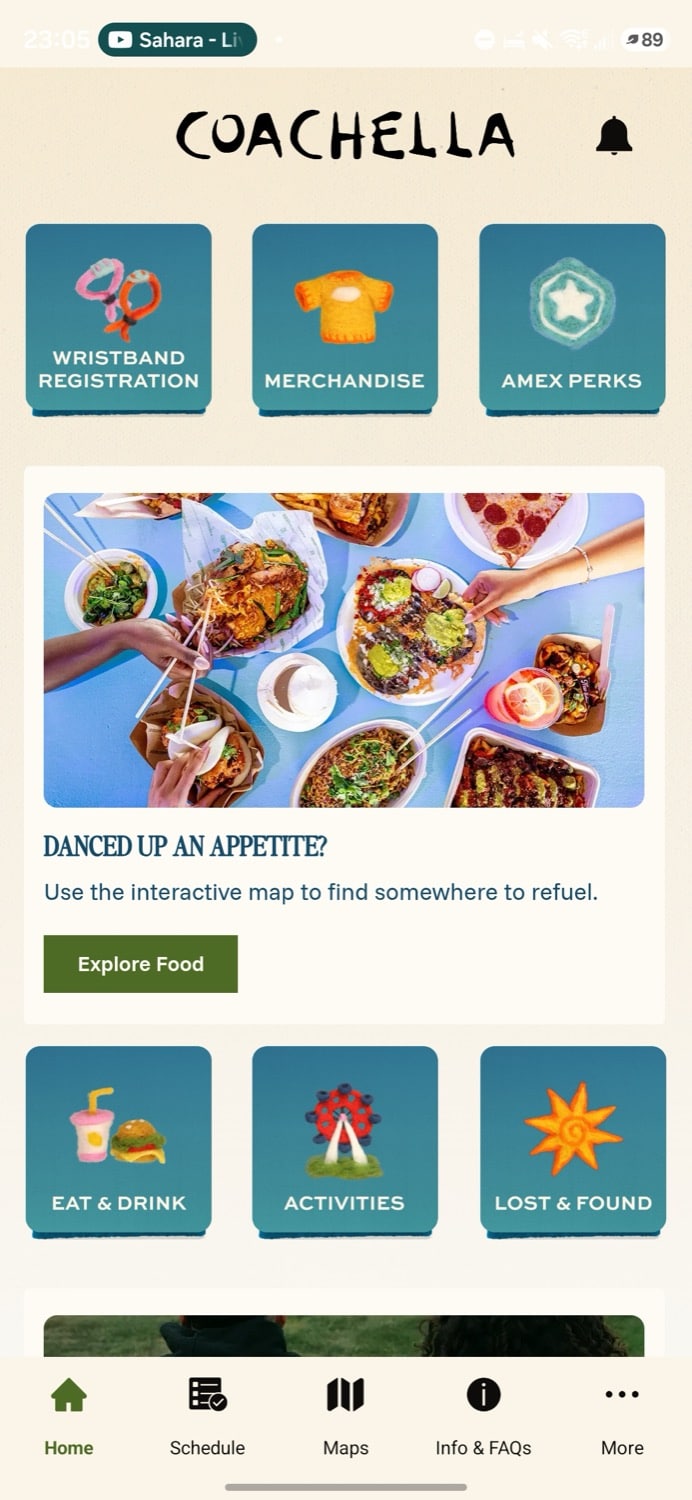Open the notifications bell
The image size is (692, 1500).
click(x=614, y=136)
